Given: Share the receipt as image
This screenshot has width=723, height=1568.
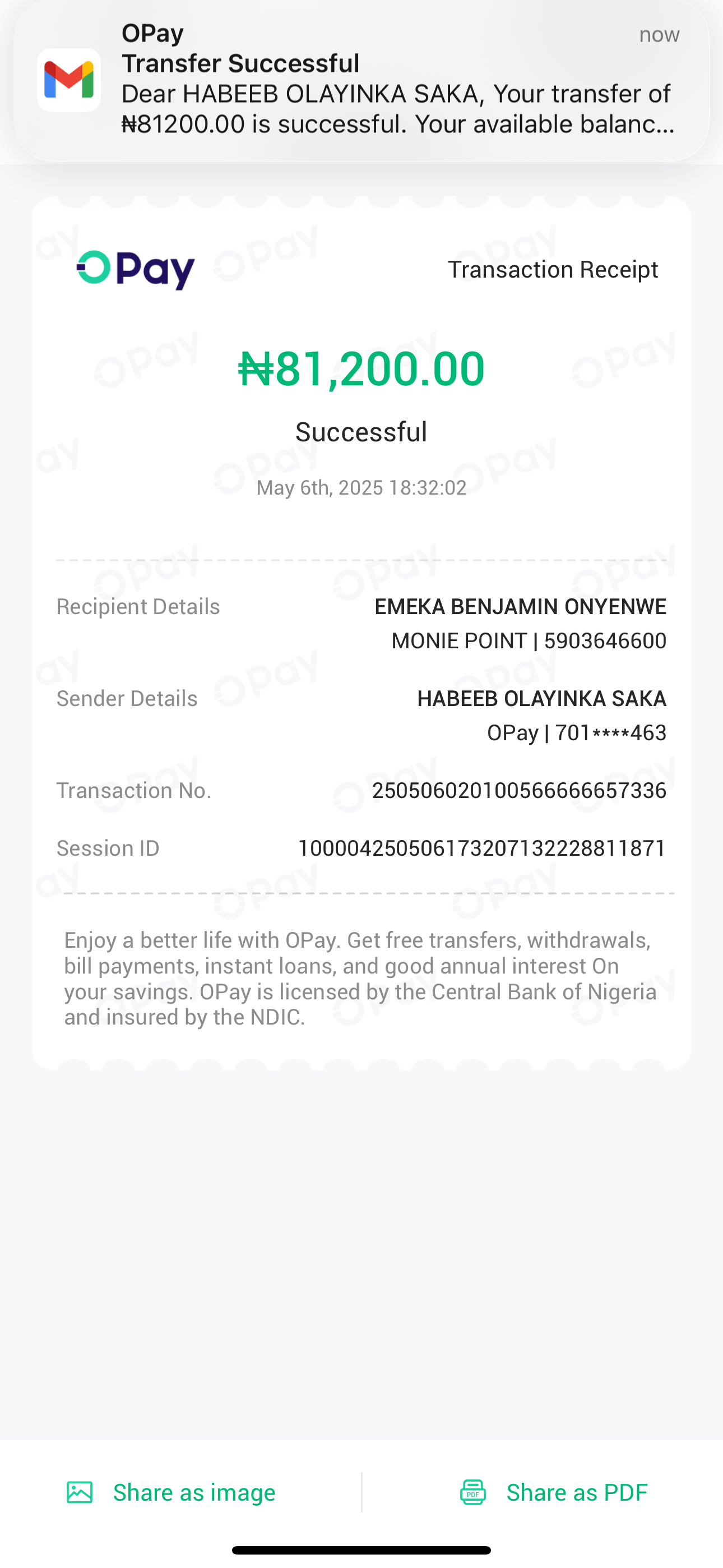Looking at the screenshot, I should pos(171,1492).
